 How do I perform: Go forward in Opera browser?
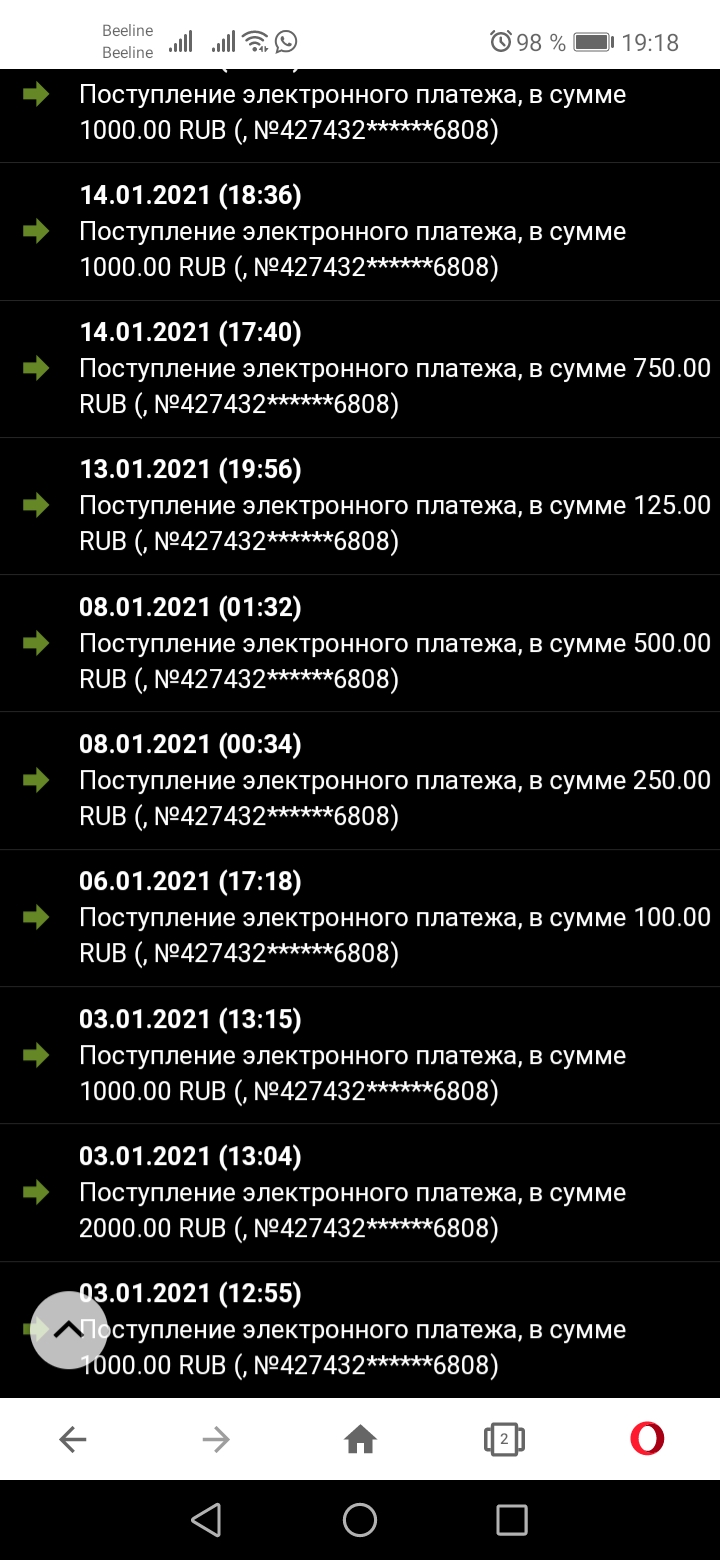coord(216,1439)
